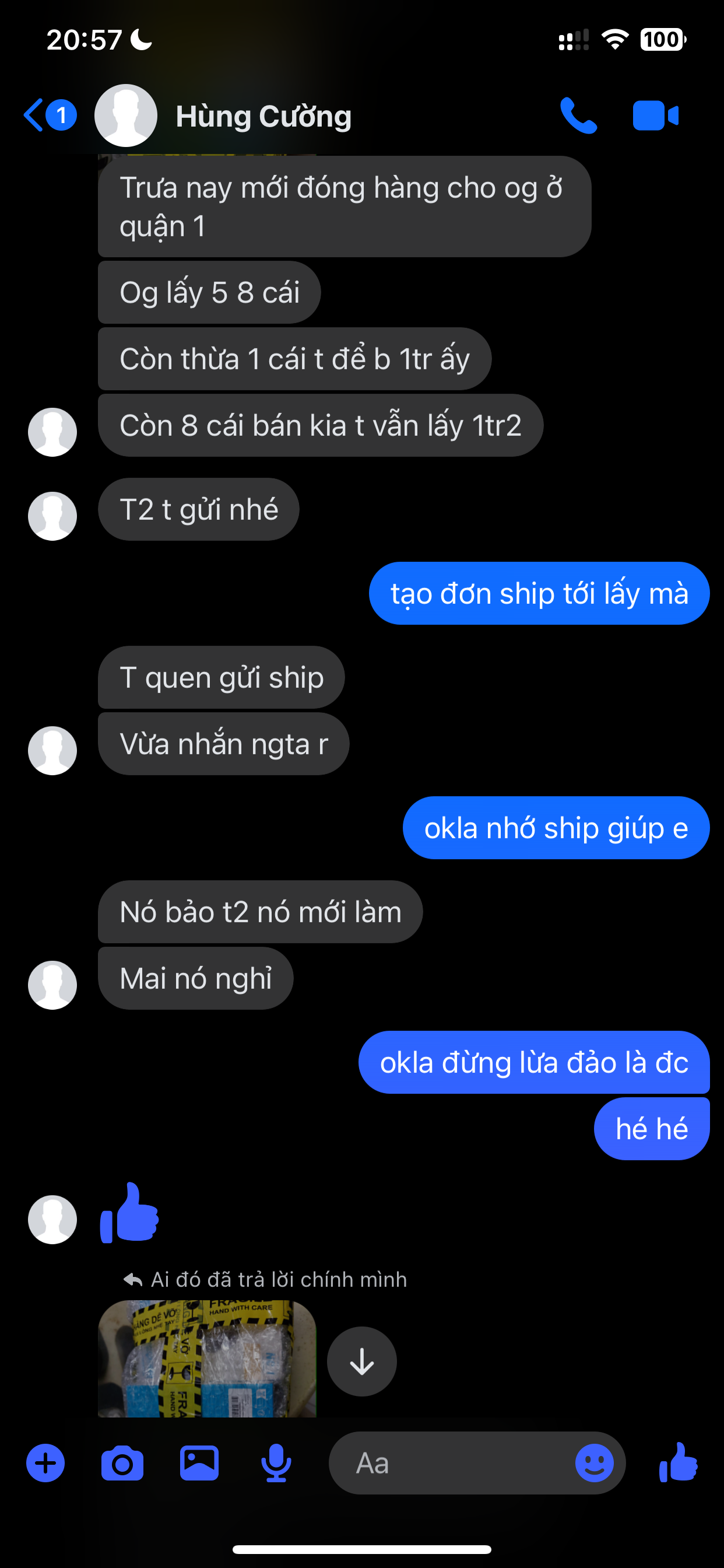The image size is (724, 1568).
Task: Open the photo gallery picker
Action: 199,1462
